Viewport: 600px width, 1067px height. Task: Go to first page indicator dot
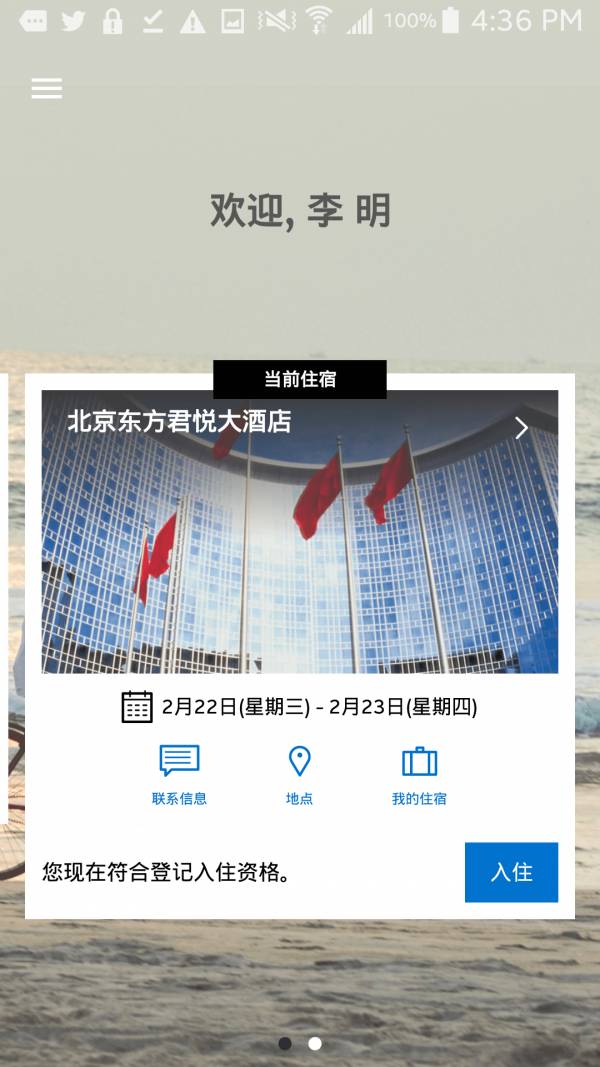285,1043
